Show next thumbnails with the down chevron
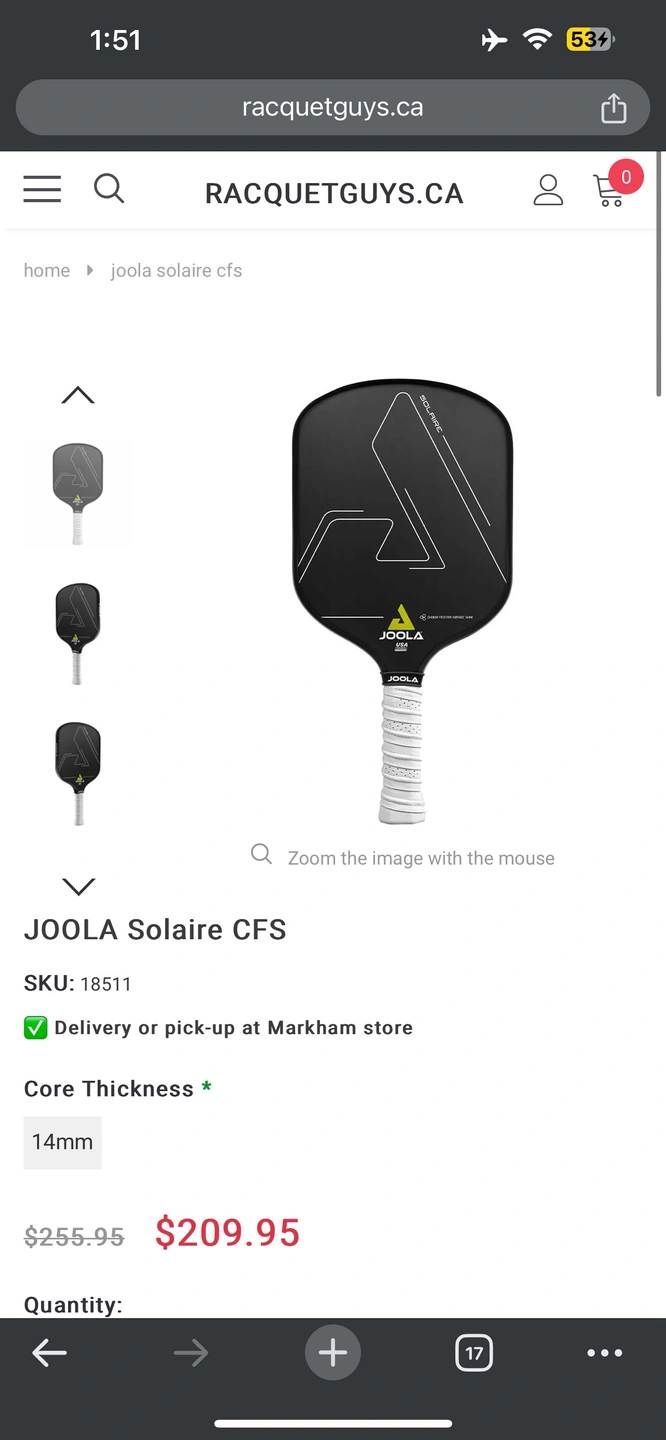The height and width of the screenshot is (1440, 666). [x=78, y=886]
